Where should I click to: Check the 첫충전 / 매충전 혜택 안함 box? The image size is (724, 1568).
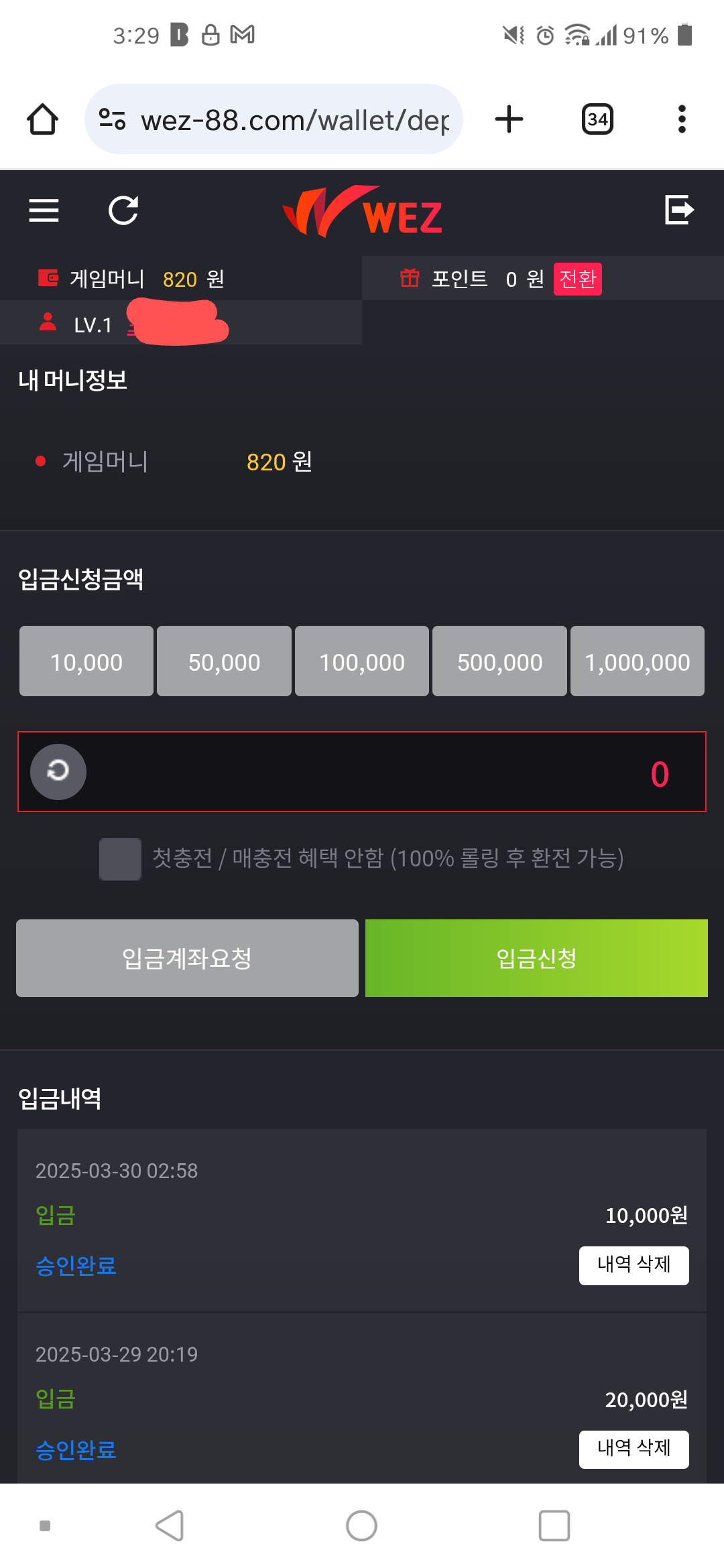click(120, 858)
